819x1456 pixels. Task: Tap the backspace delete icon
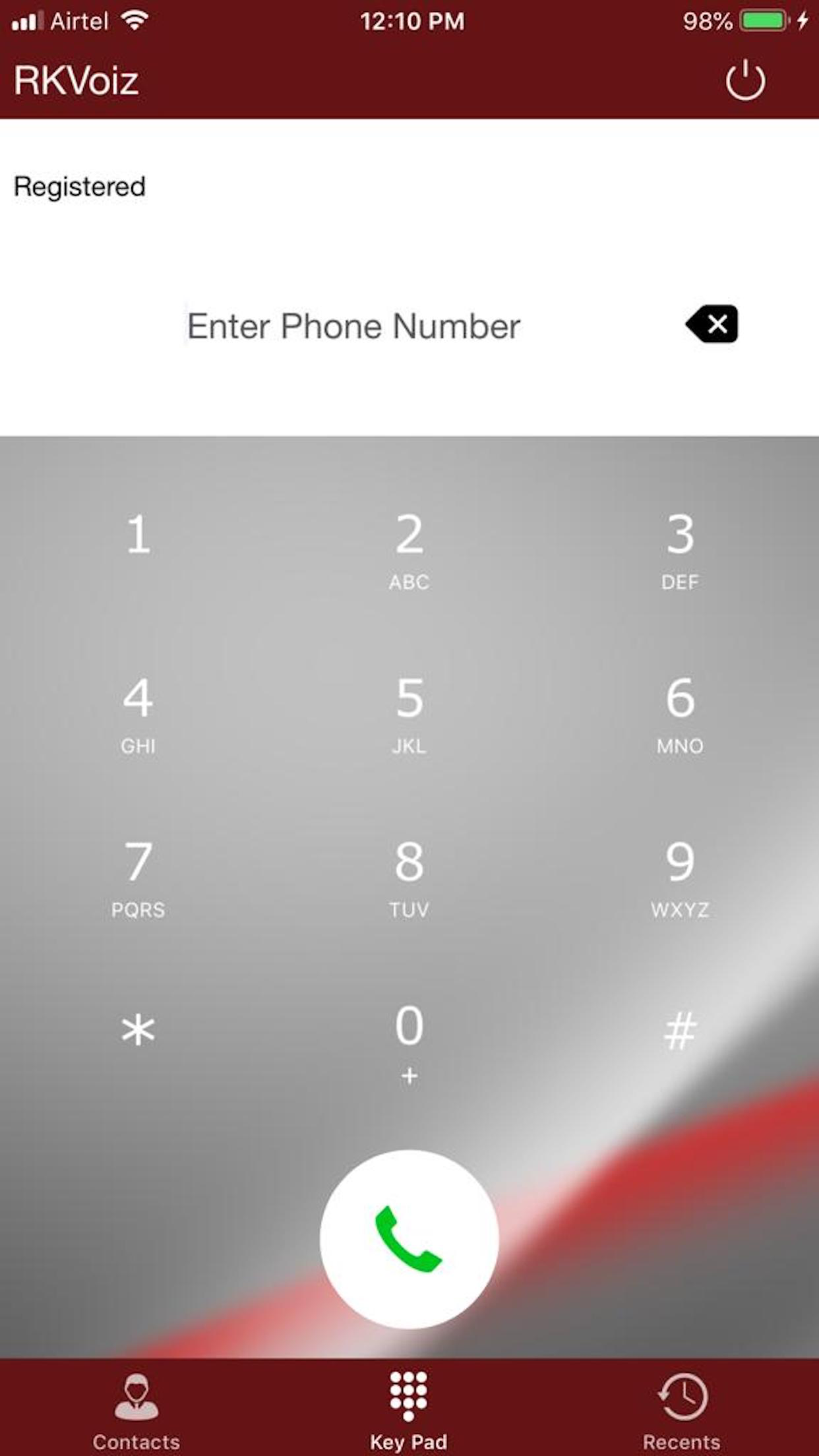click(x=712, y=325)
